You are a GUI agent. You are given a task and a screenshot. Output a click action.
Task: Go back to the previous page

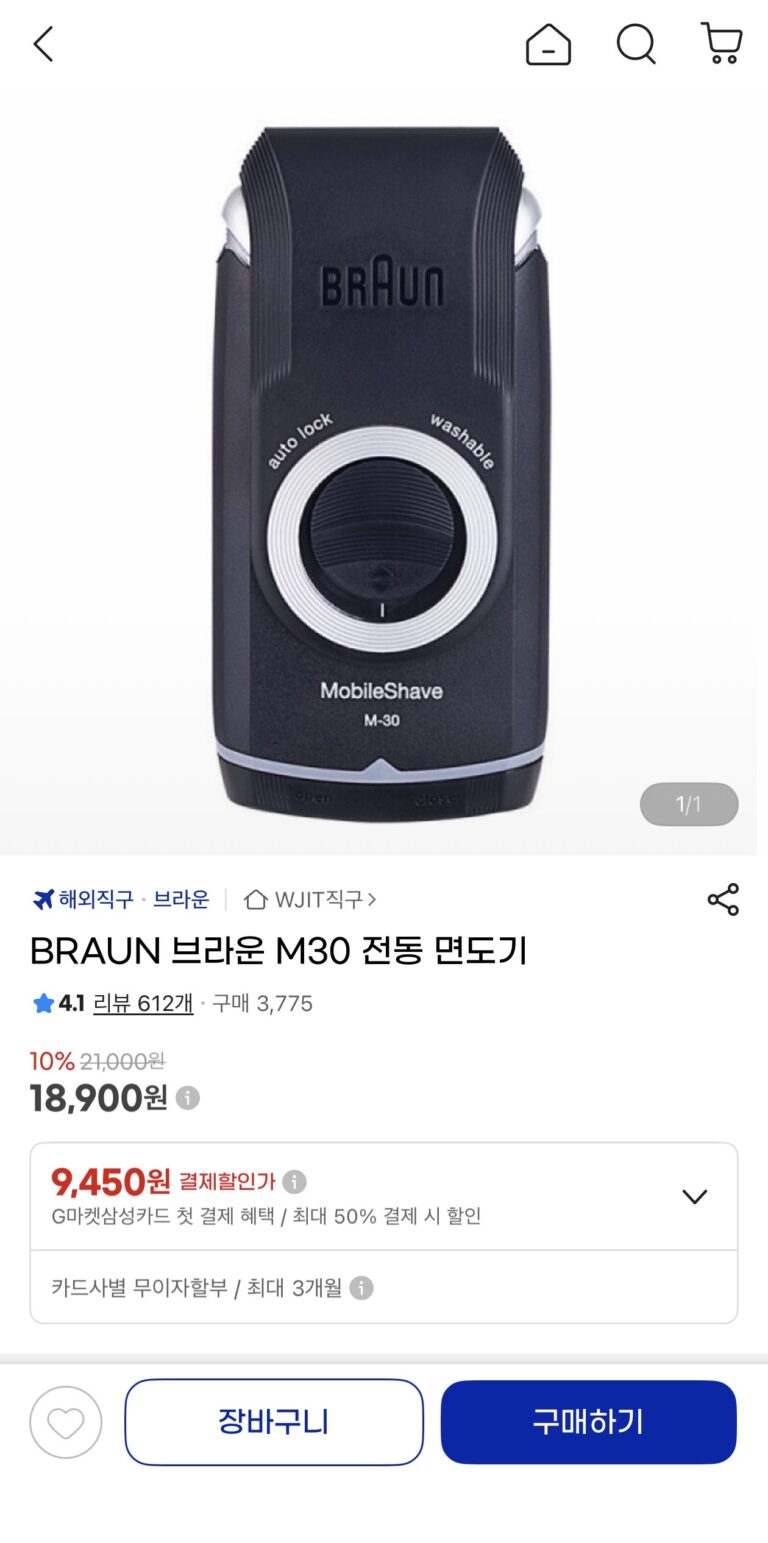click(43, 45)
